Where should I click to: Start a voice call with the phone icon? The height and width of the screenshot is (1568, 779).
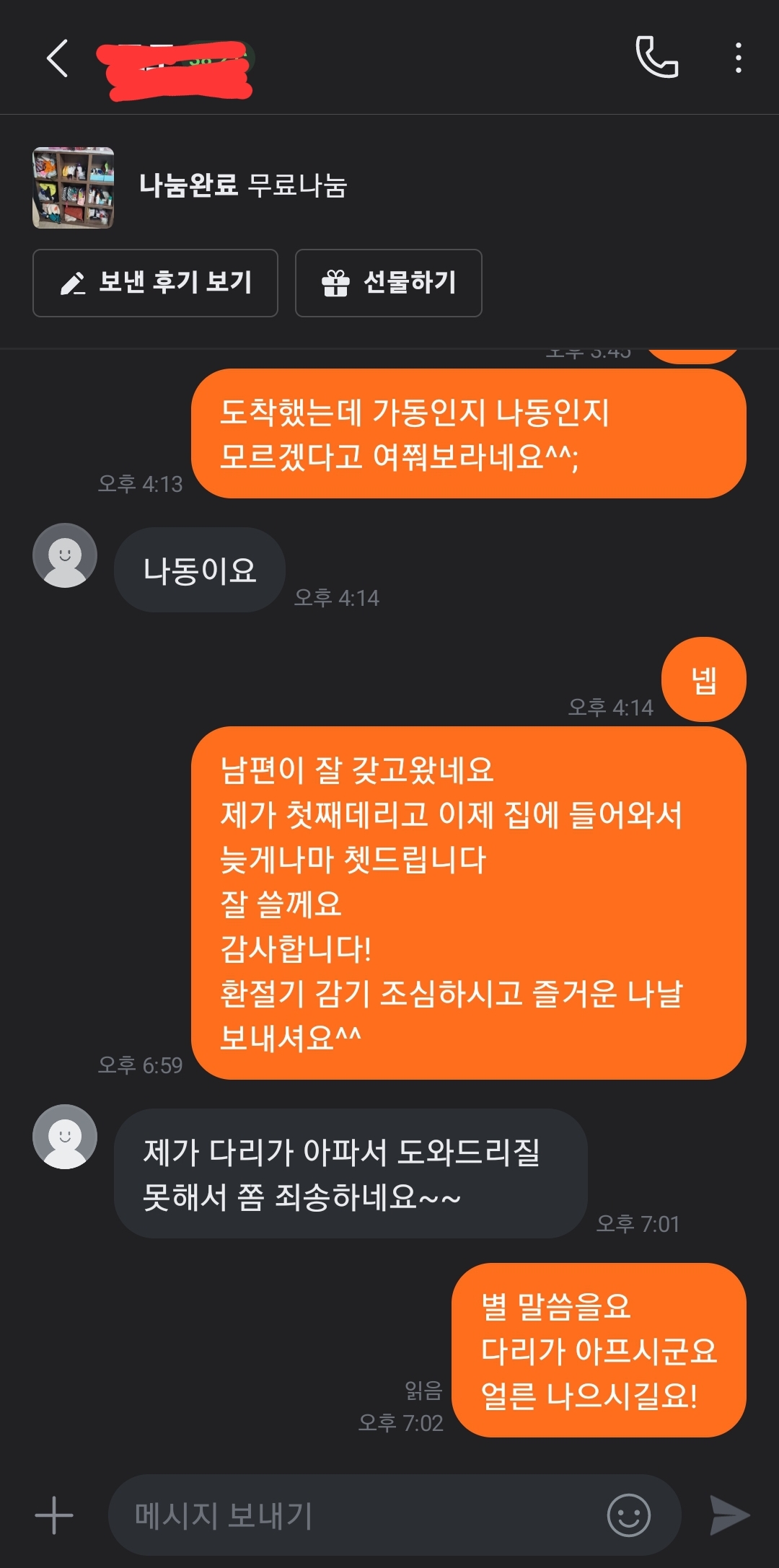click(656, 57)
